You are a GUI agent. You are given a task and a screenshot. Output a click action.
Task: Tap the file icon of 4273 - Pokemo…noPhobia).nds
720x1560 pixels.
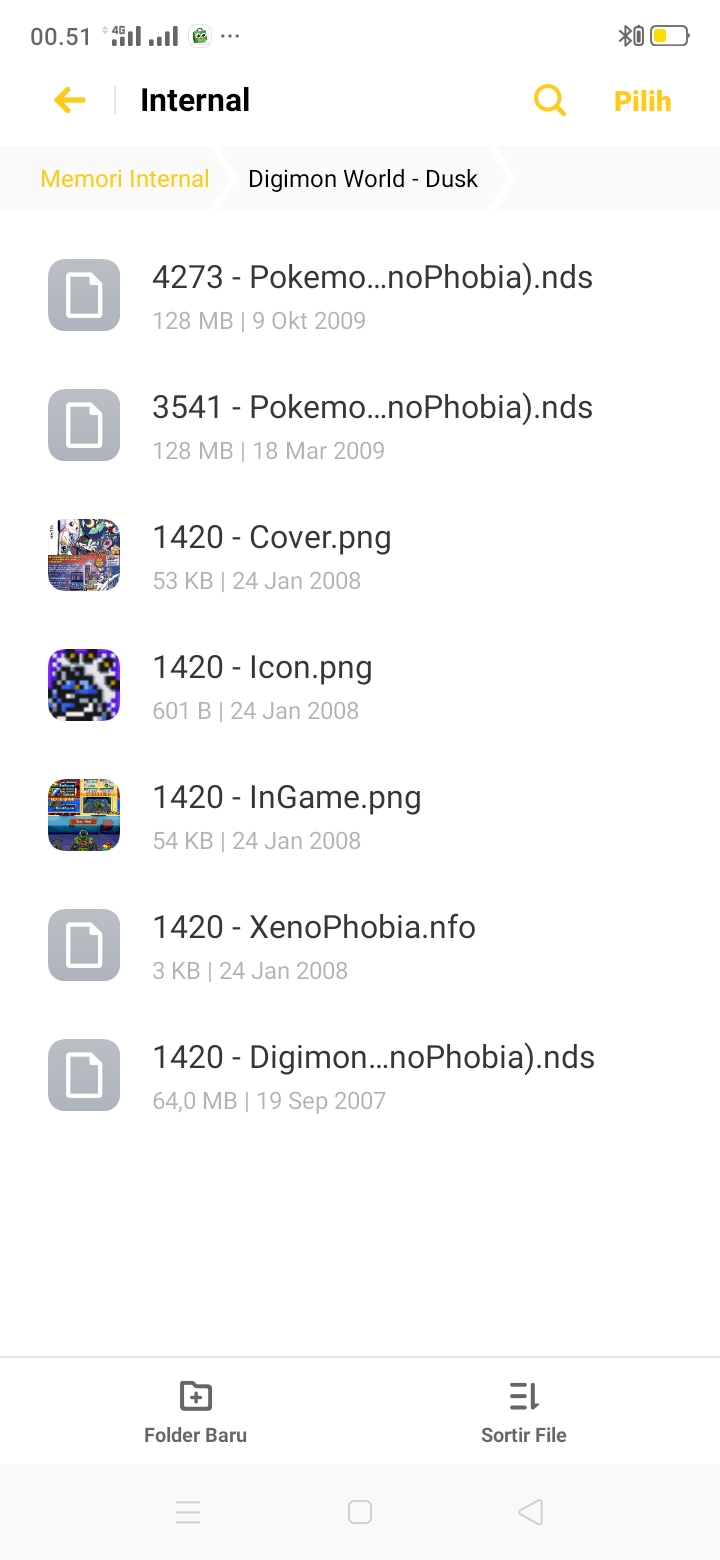click(84, 295)
